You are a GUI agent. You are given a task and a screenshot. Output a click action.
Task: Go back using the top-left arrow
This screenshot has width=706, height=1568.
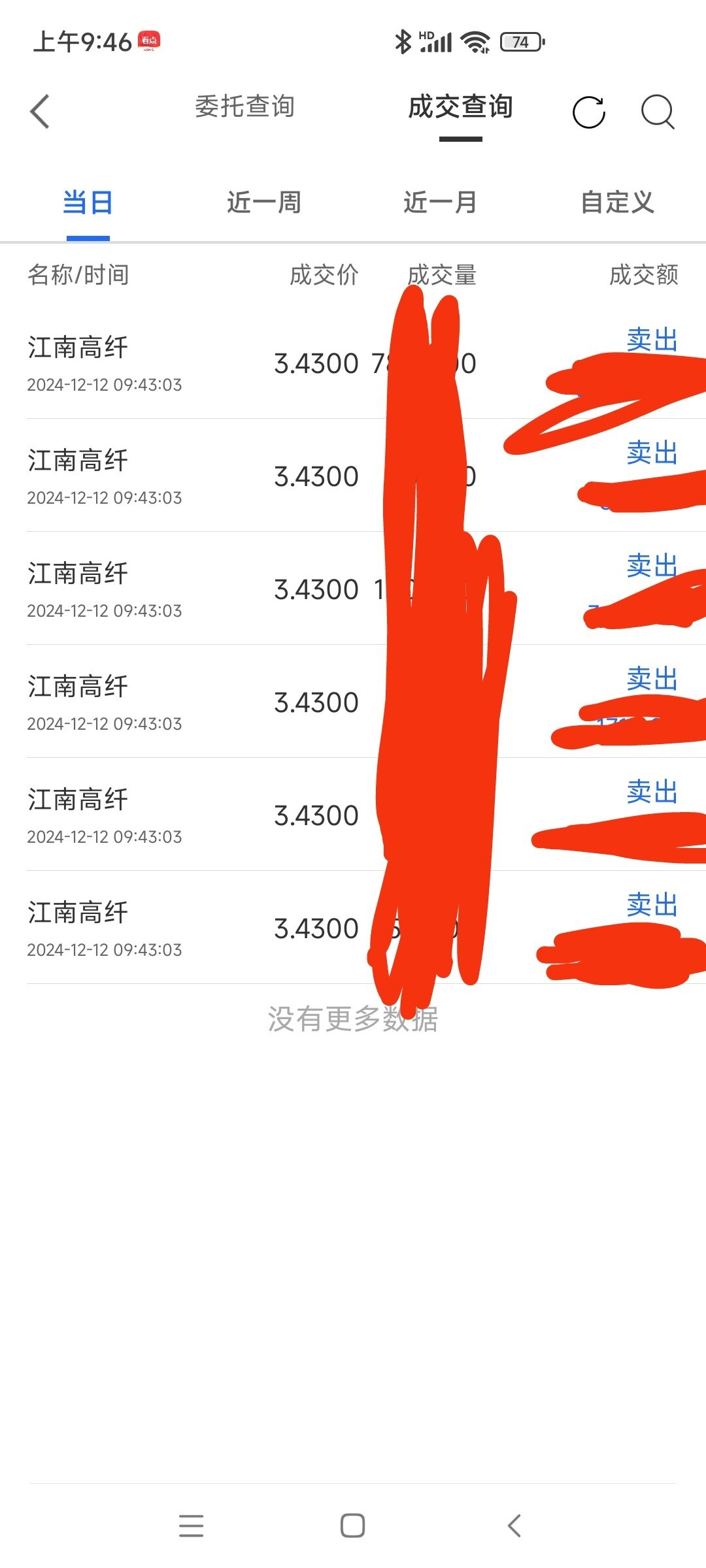pyautogui.click(x=40, y=112)
